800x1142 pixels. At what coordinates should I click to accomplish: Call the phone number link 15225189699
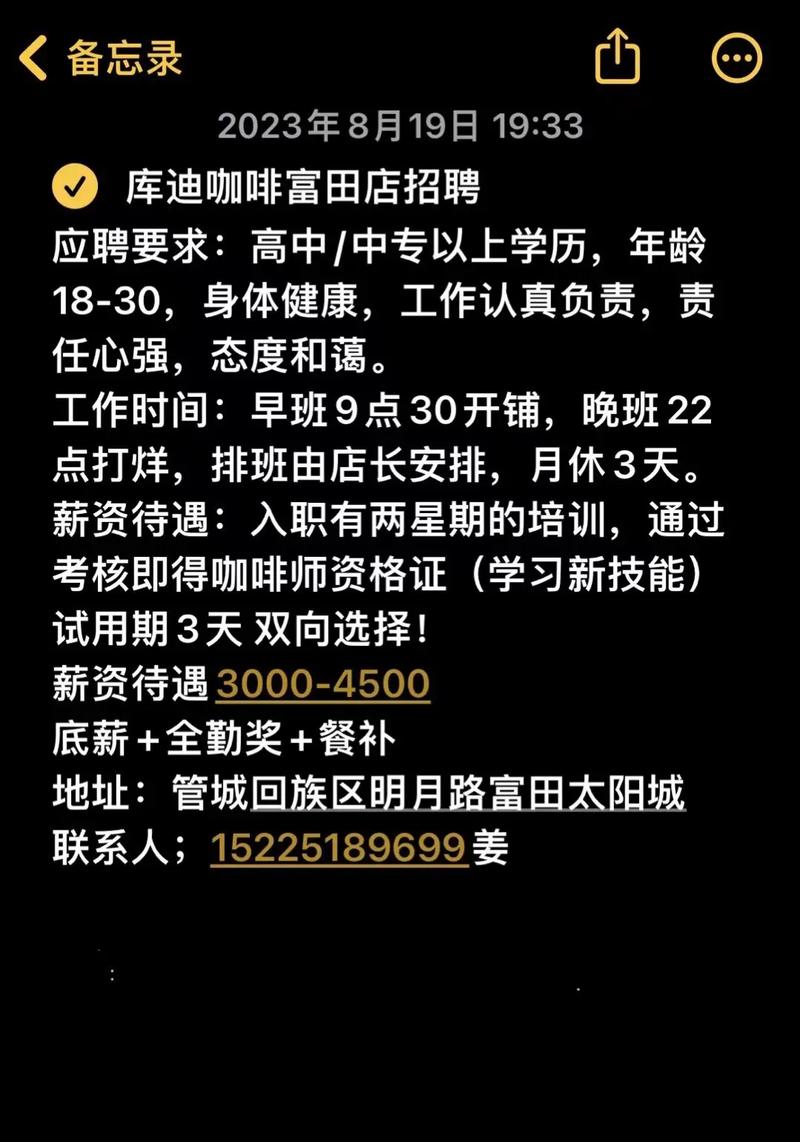click(x=340, y=847)
